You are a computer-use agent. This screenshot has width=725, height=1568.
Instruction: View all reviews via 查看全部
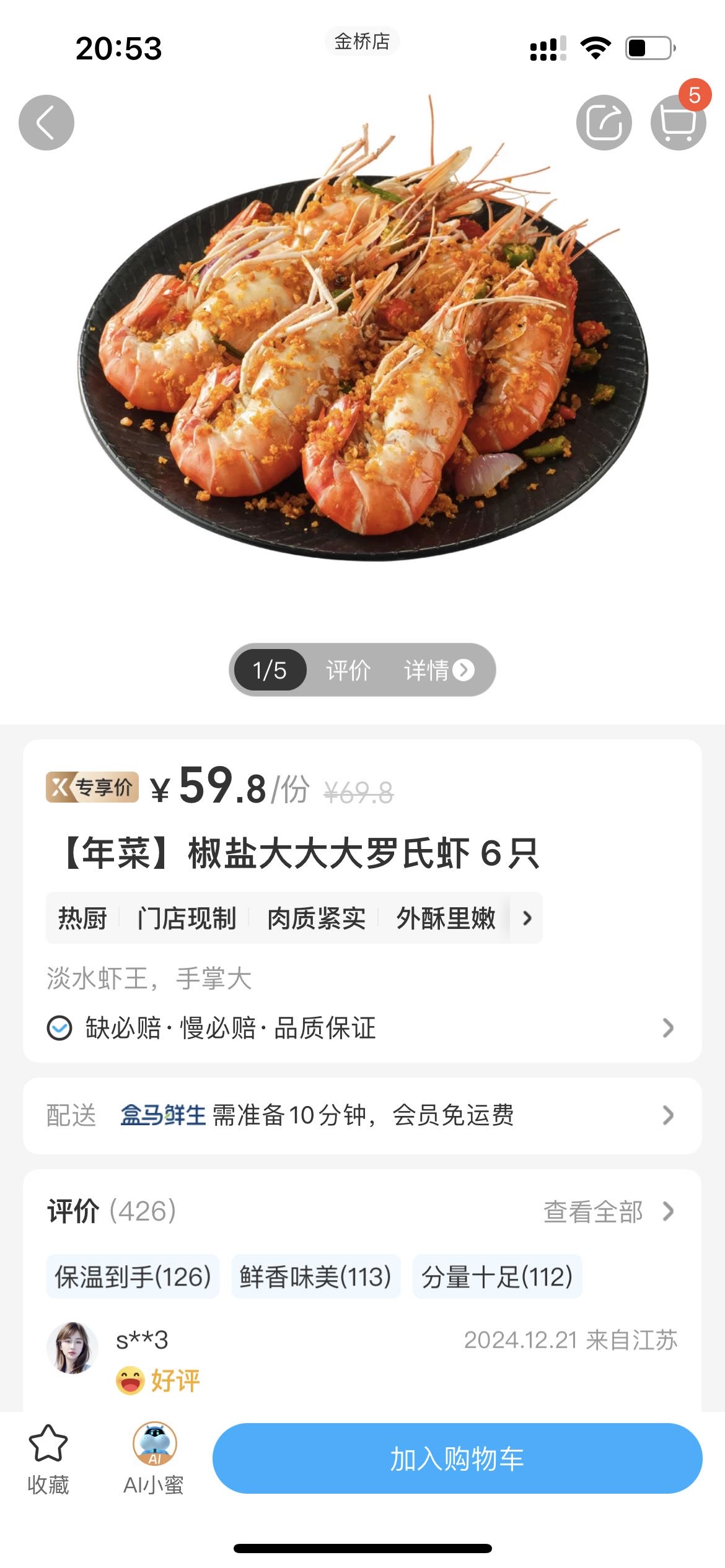click(x=607, y=1211)
